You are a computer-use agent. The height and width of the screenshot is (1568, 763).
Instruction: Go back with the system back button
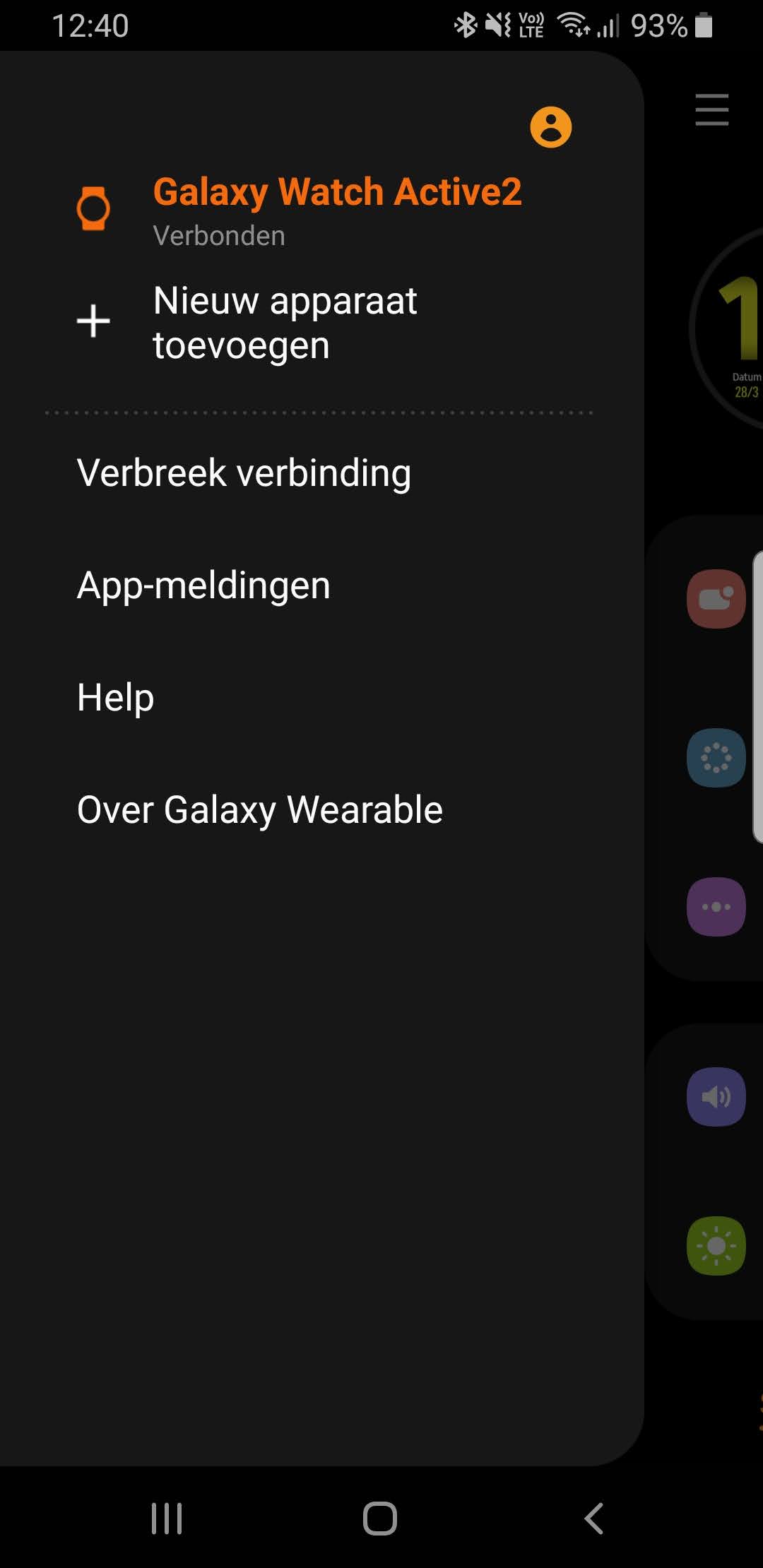tap(593, 1518)
